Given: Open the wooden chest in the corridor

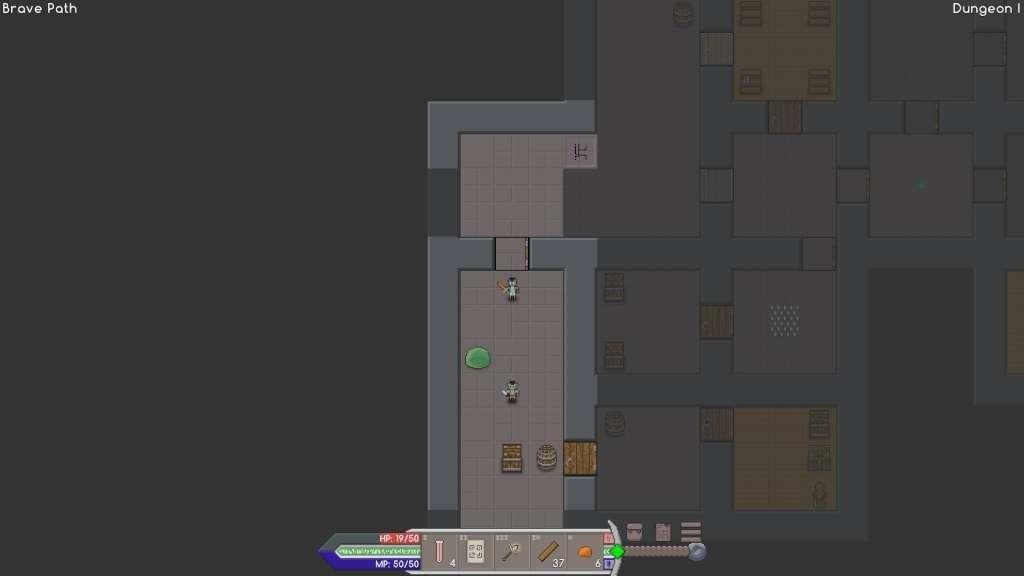Looking at the screenshot, I should coord(512,457).
